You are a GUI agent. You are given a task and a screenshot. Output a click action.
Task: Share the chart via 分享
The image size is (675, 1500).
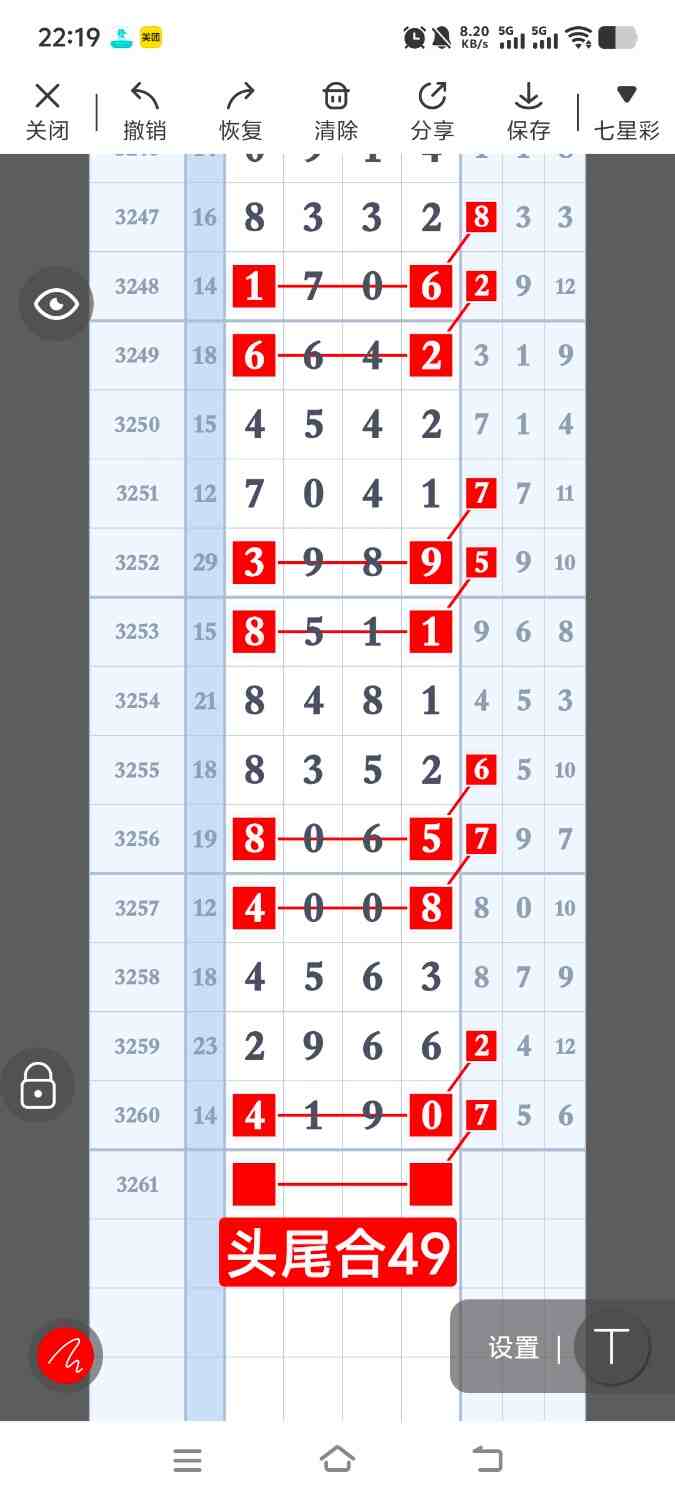(x=432, y=111)
